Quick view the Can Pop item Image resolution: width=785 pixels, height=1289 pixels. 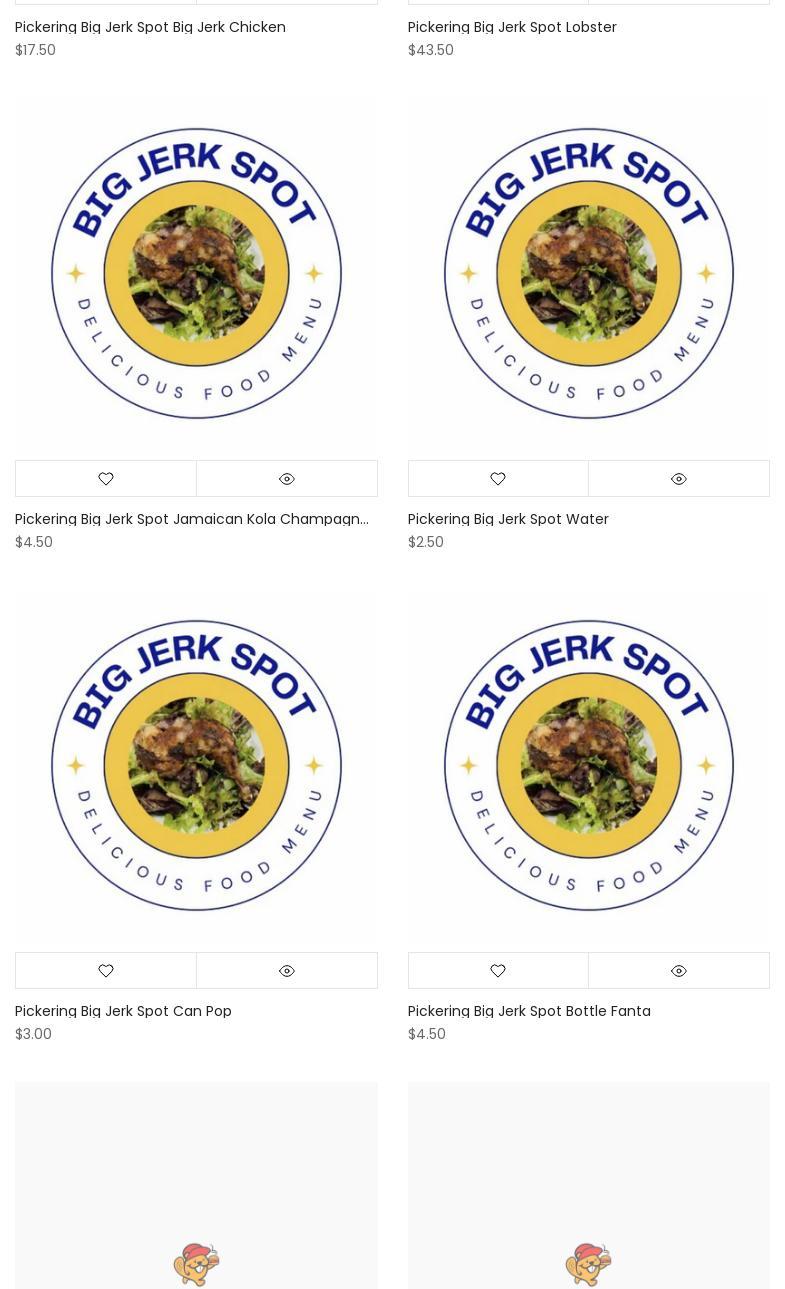point(287,971)
